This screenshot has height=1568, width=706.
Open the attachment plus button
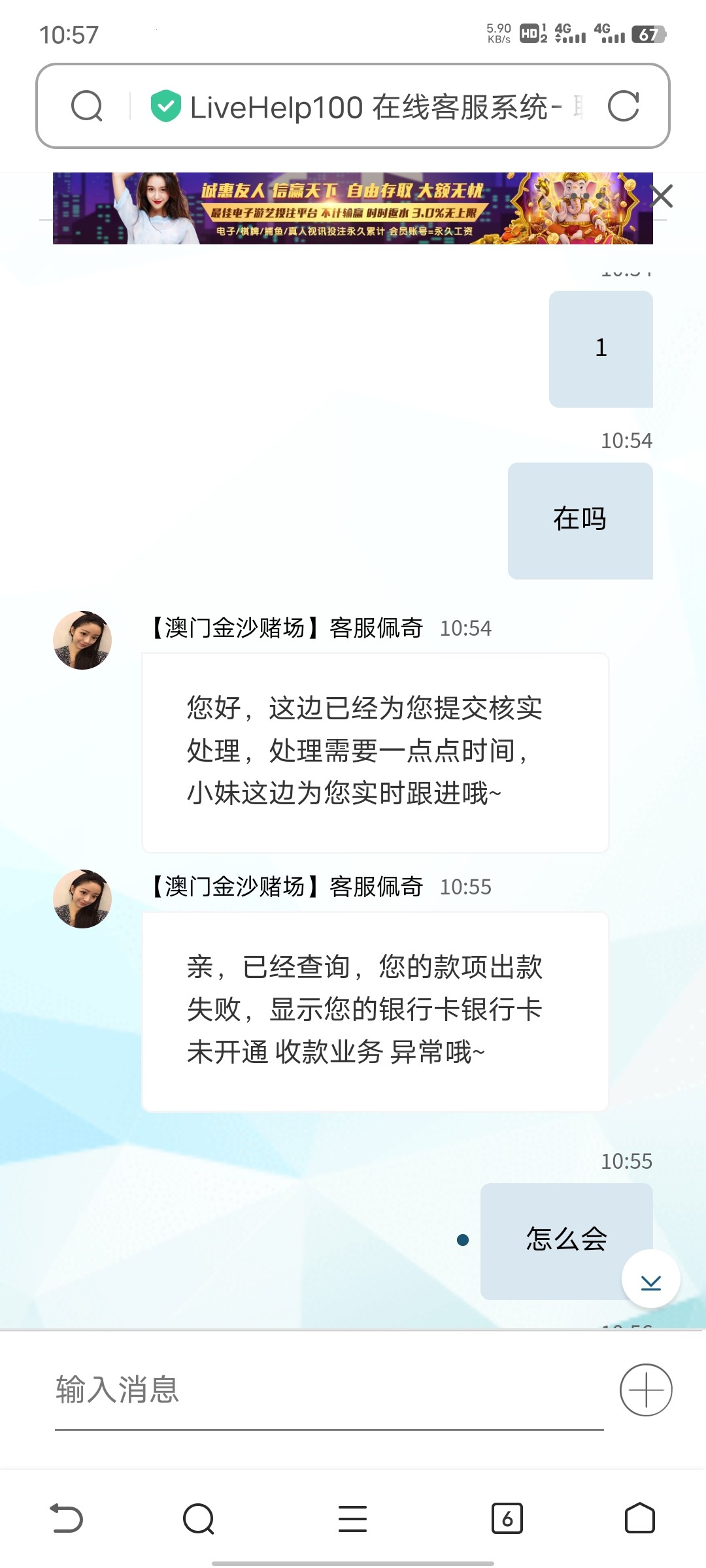tap(646, 1390)
